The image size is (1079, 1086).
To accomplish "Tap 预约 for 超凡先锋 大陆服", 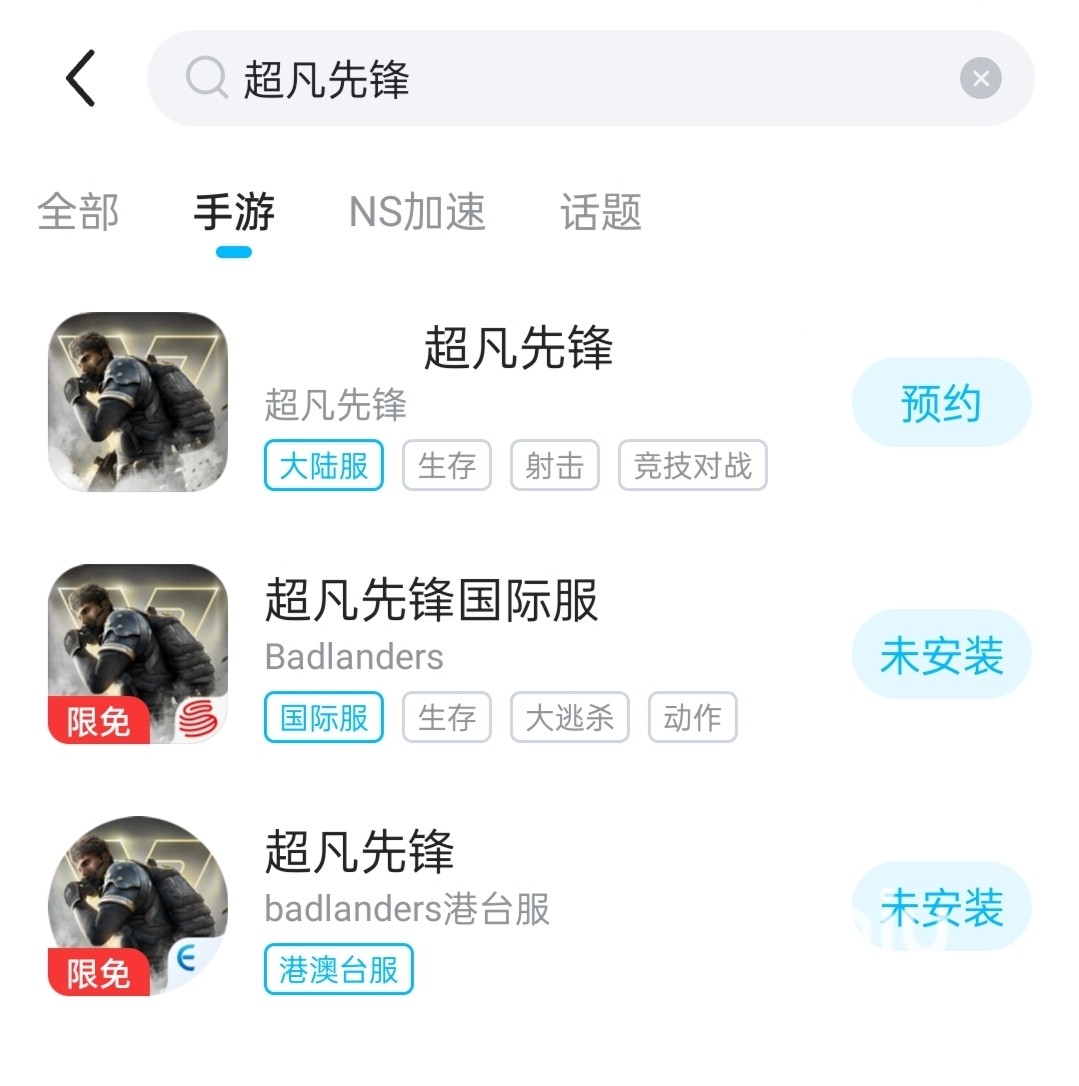I will (x=941, y=403).
